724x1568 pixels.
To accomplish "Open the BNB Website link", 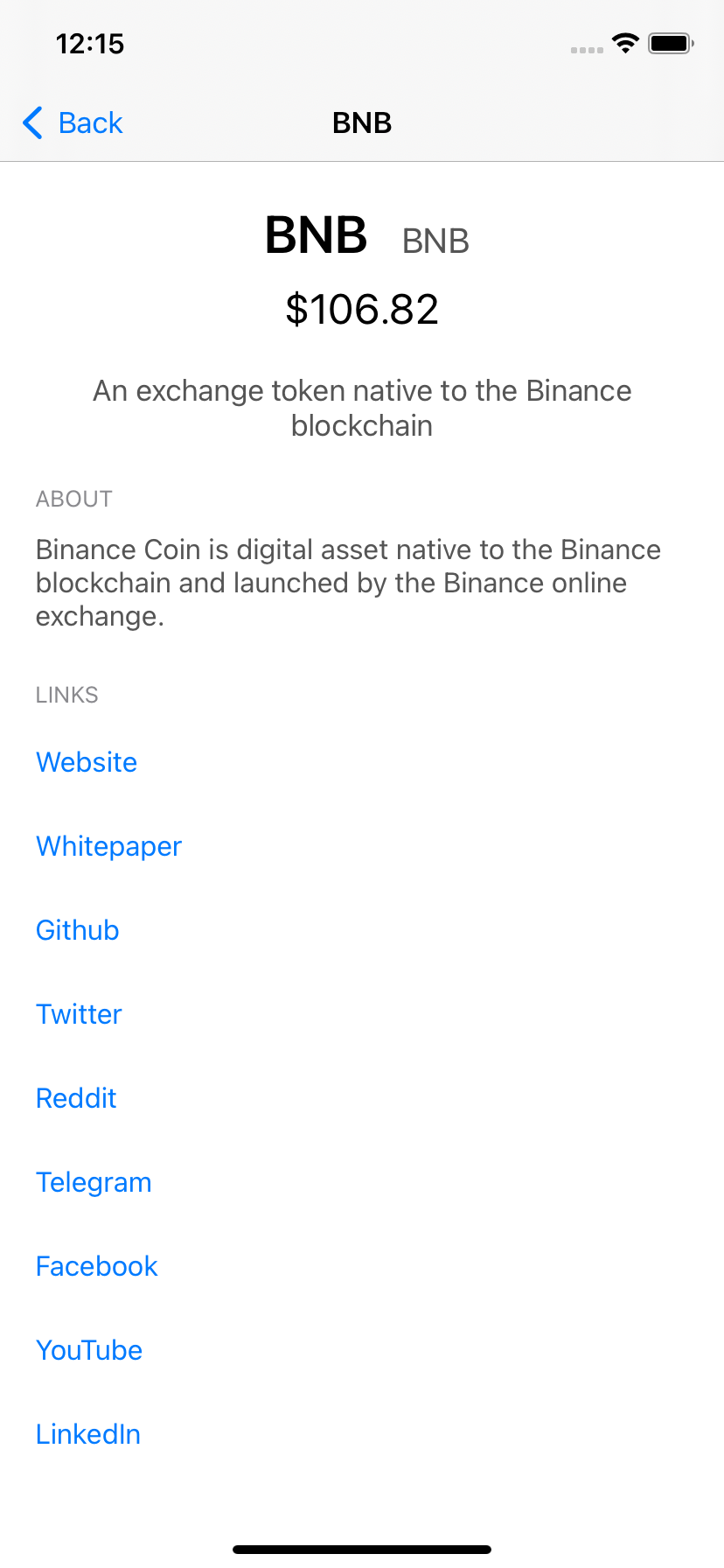I will 87,762.
